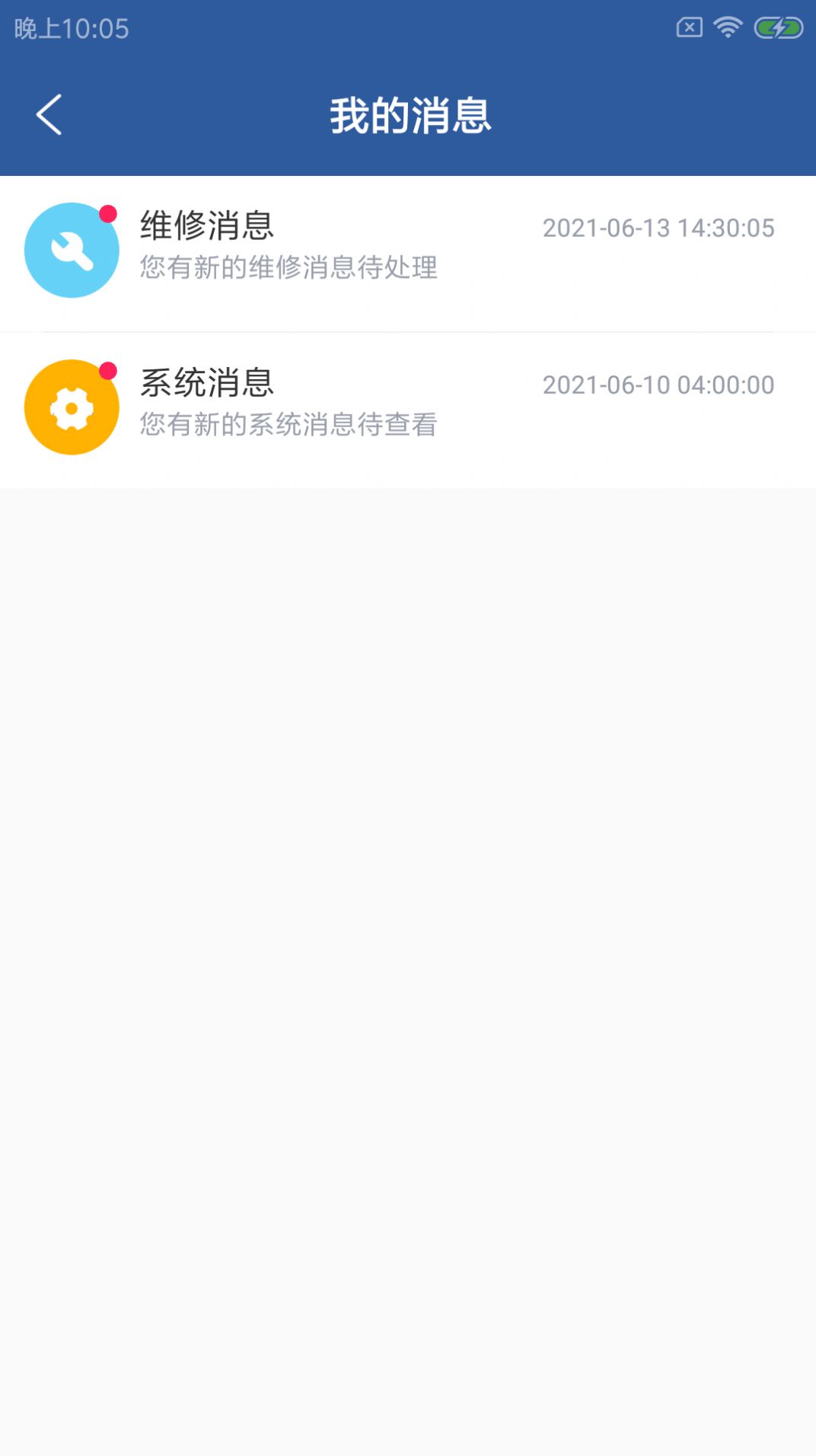This screenshot has height=1456, width=816.
Task: Click timestamp 2021-06-13 14:30:05
Action: point(659,228)
